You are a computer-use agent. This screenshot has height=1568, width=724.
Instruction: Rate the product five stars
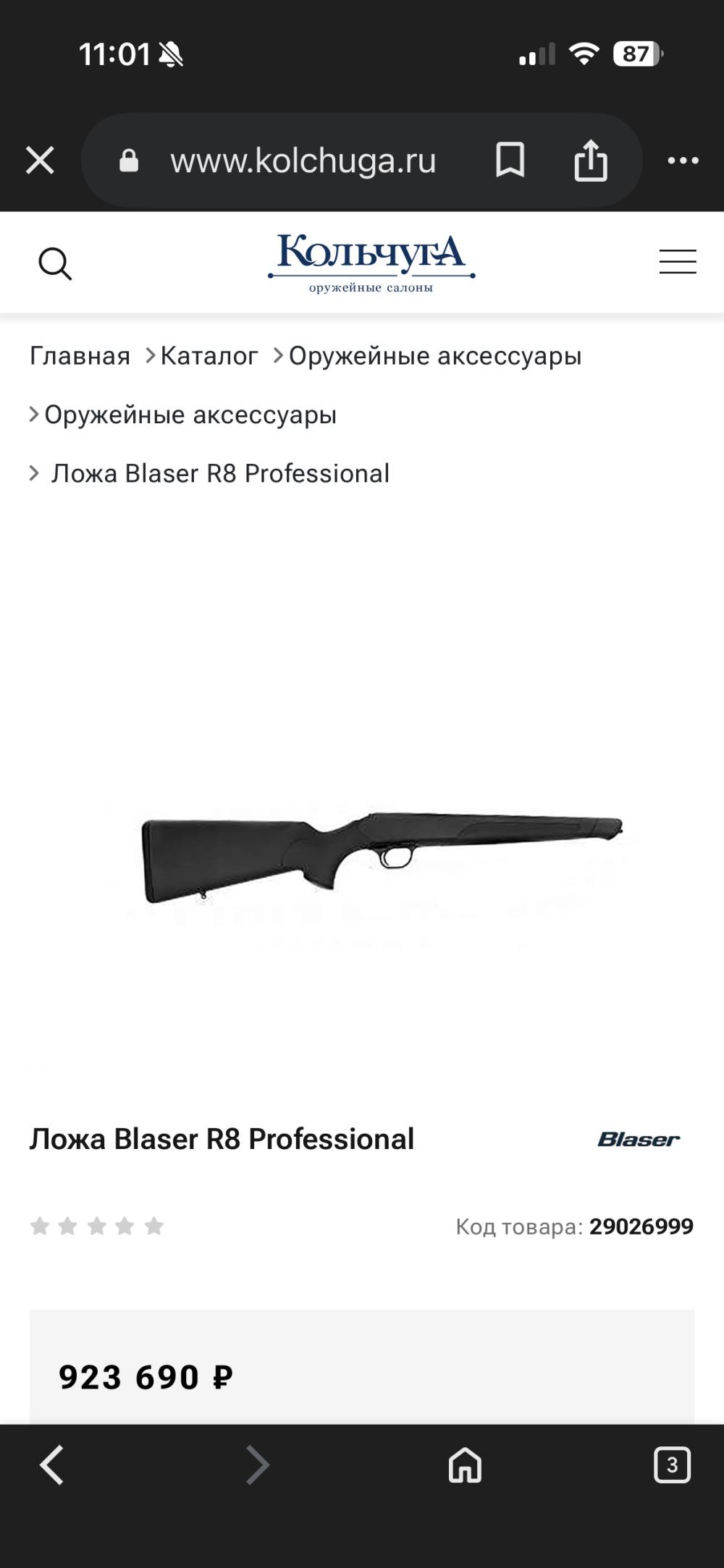tap(154, 1226)
